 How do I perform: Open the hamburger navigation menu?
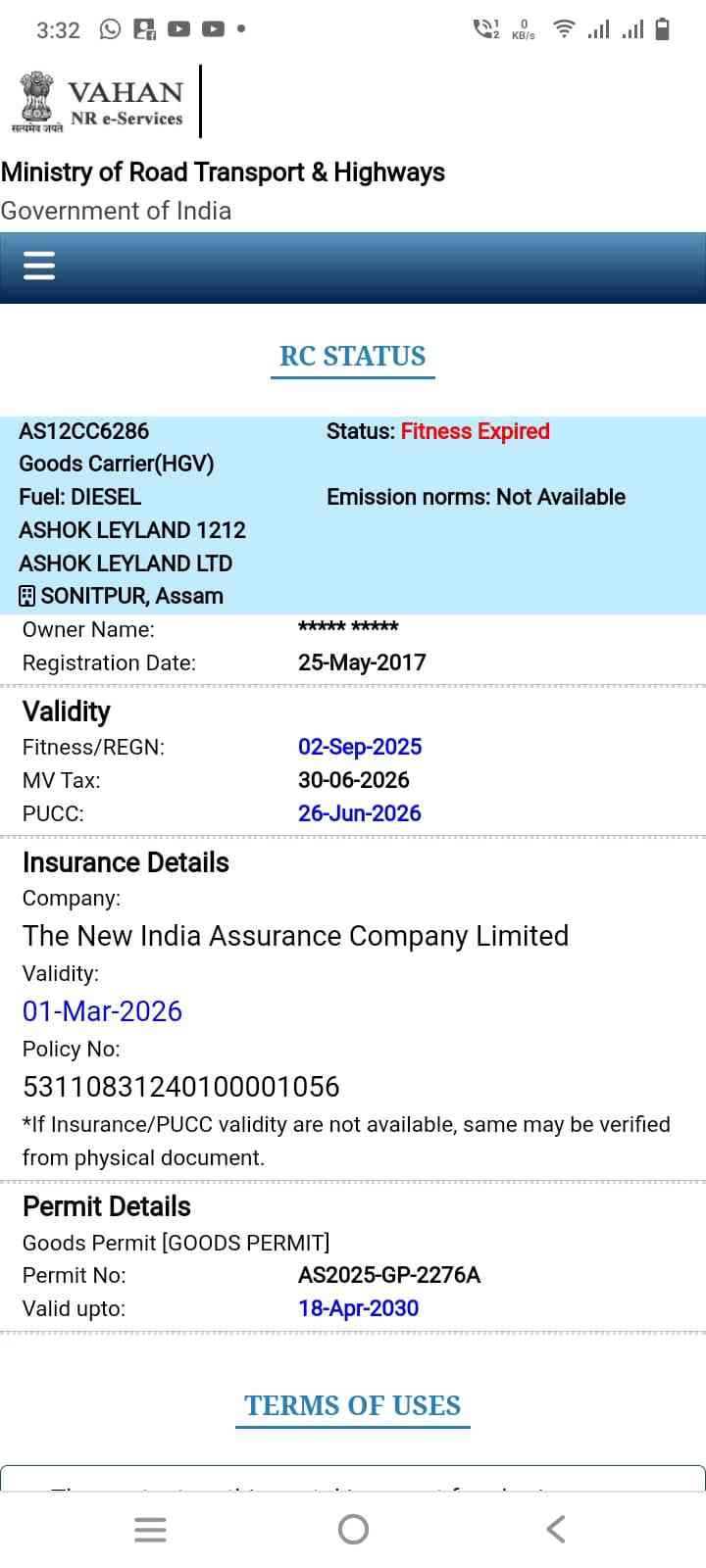(x=39, y=266)
